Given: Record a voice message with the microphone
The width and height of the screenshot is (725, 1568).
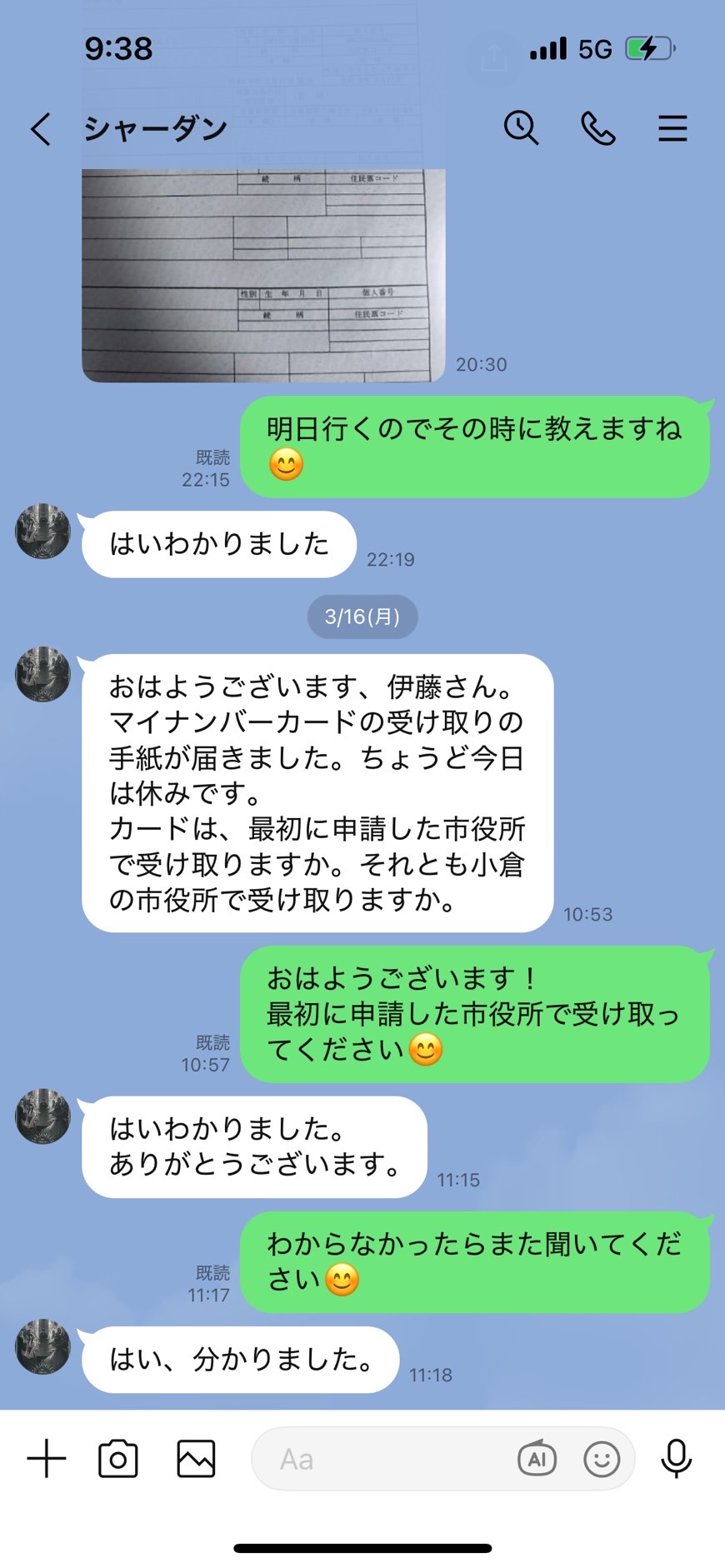Looking at the screenshot, I should coord(676,1459).
